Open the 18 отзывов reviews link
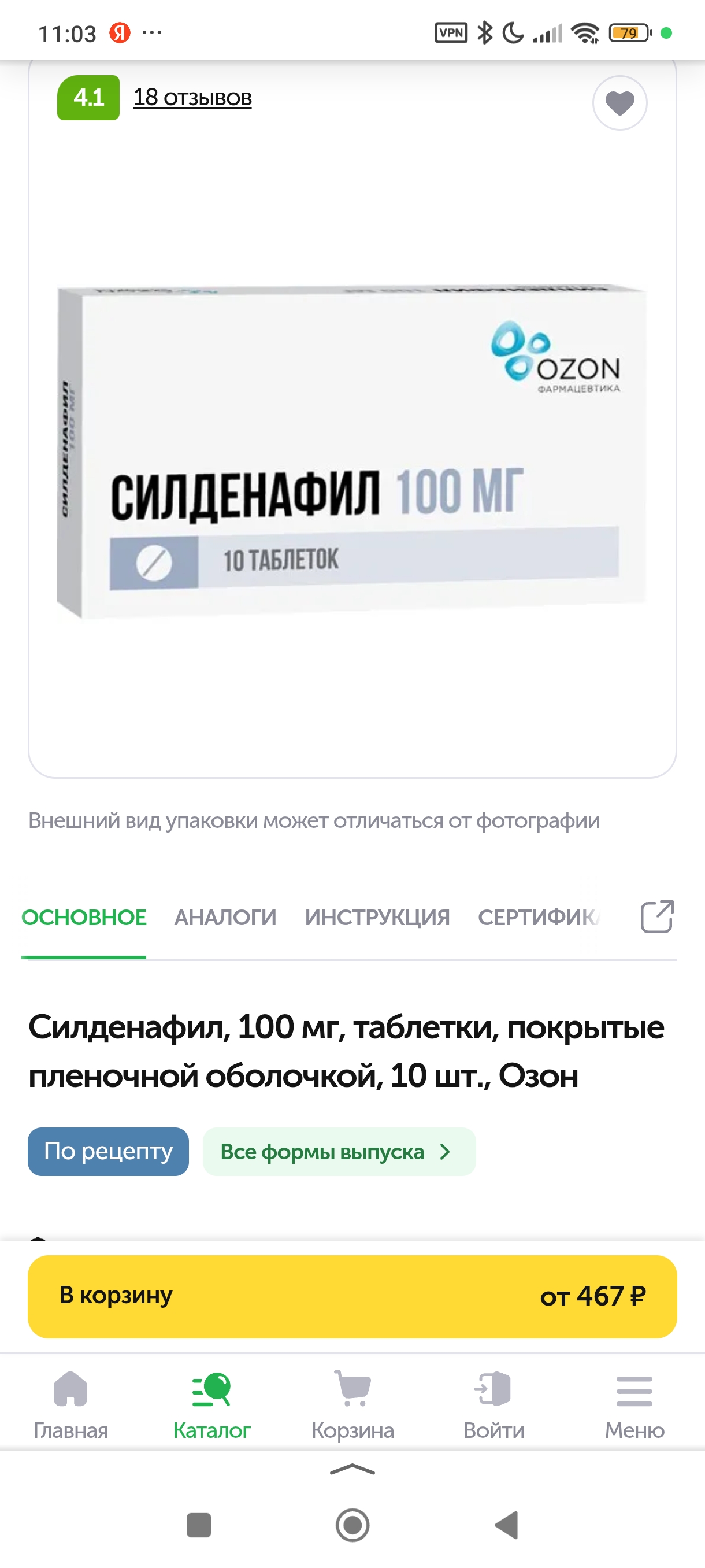Image resolution: width=705 pixels, height=1568 pixels. (192, 97)
